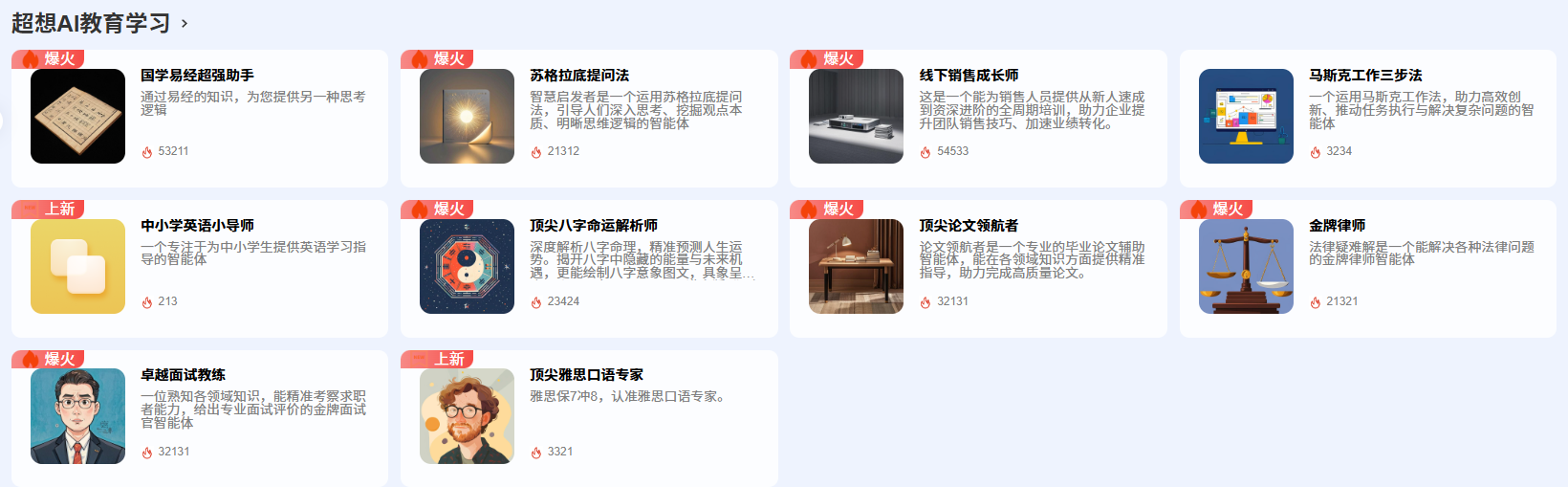Select the 顶尖论文领航者 card
1568x487 pixels.
(977, 268)
